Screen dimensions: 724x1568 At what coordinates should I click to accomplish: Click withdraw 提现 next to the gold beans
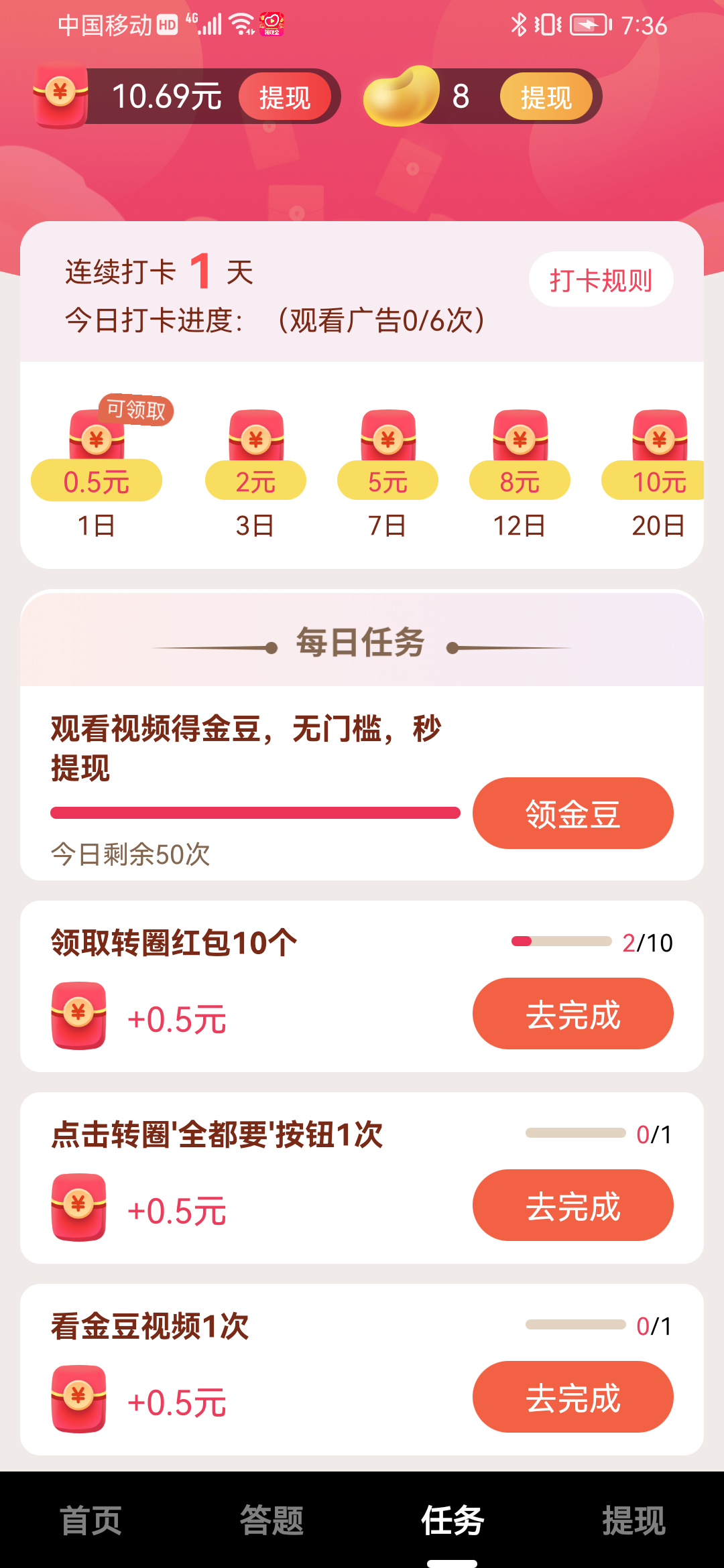tap(546, 96)
